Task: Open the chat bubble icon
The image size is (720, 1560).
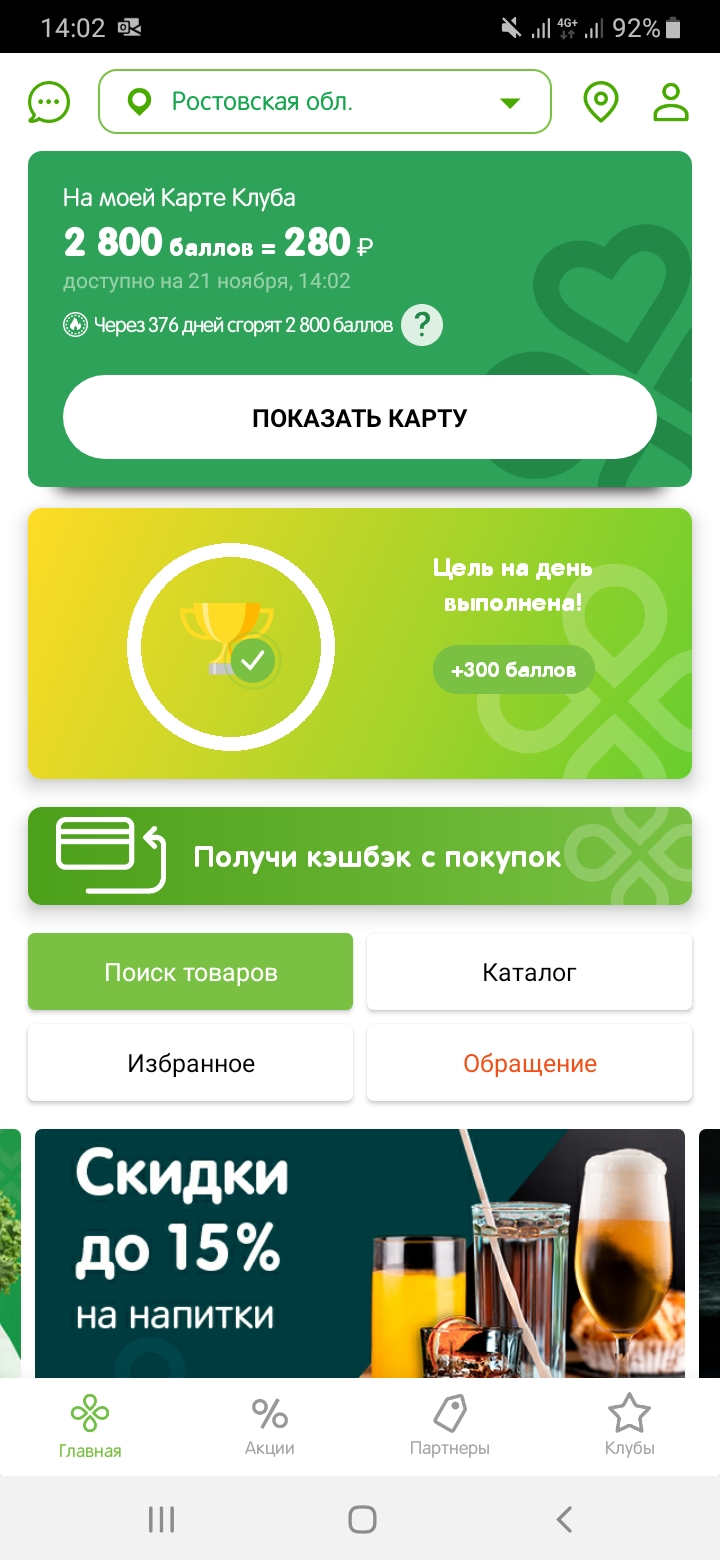Action: (49, 102)
